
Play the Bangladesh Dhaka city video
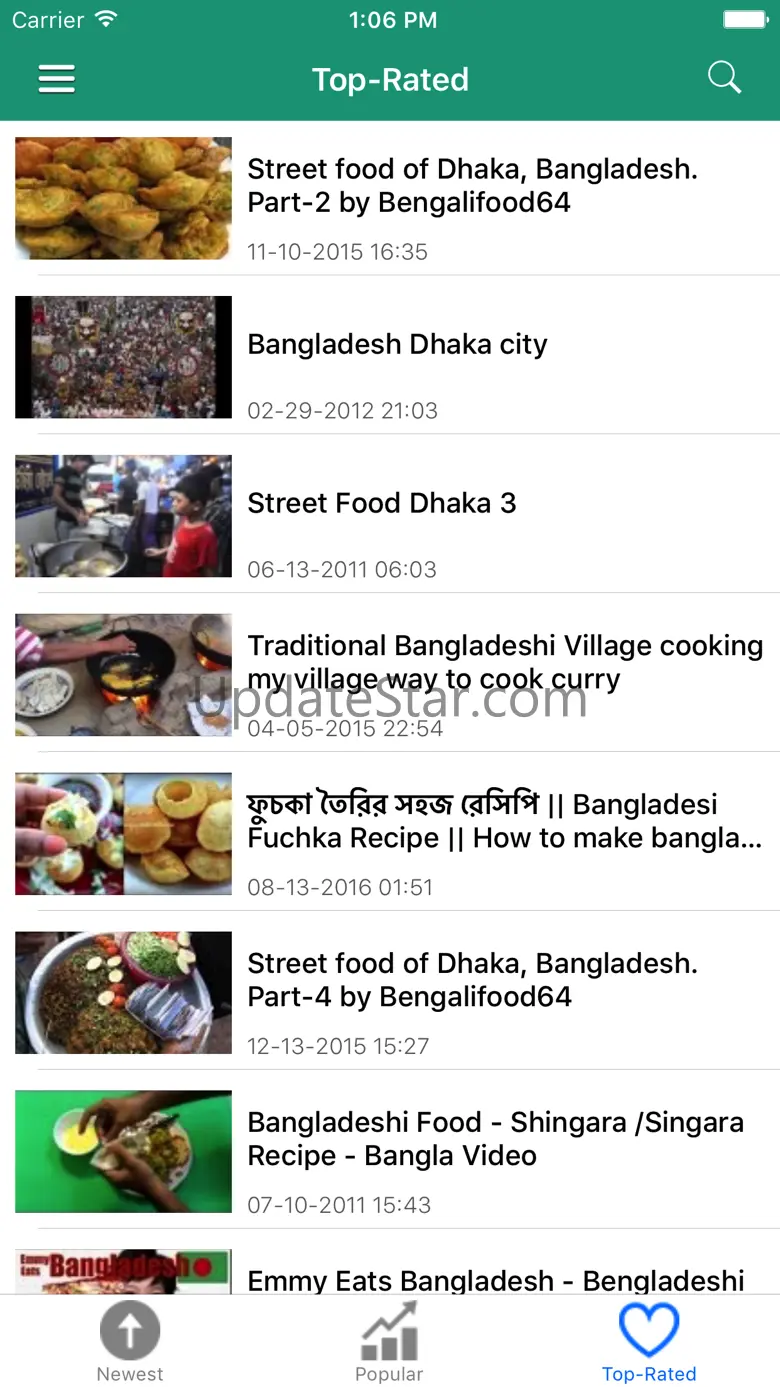397,345
